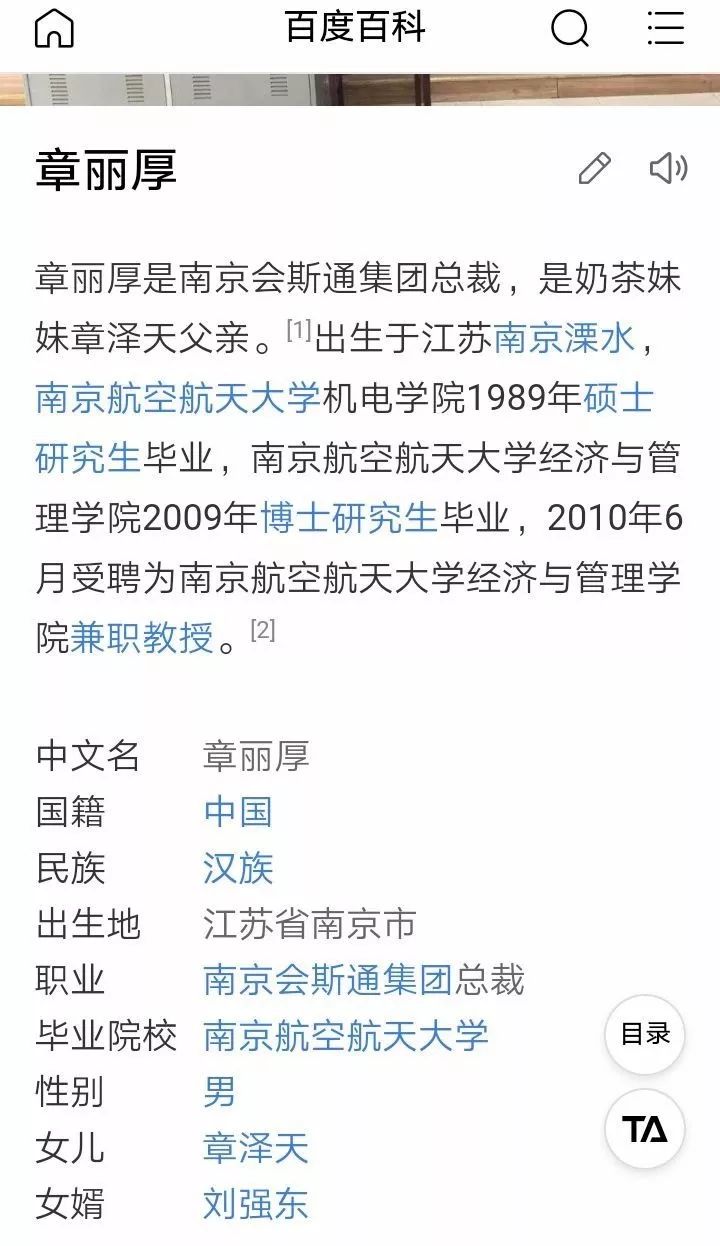
Task: Open the 目录 table of contents button
Action: tap(645, 1034)
